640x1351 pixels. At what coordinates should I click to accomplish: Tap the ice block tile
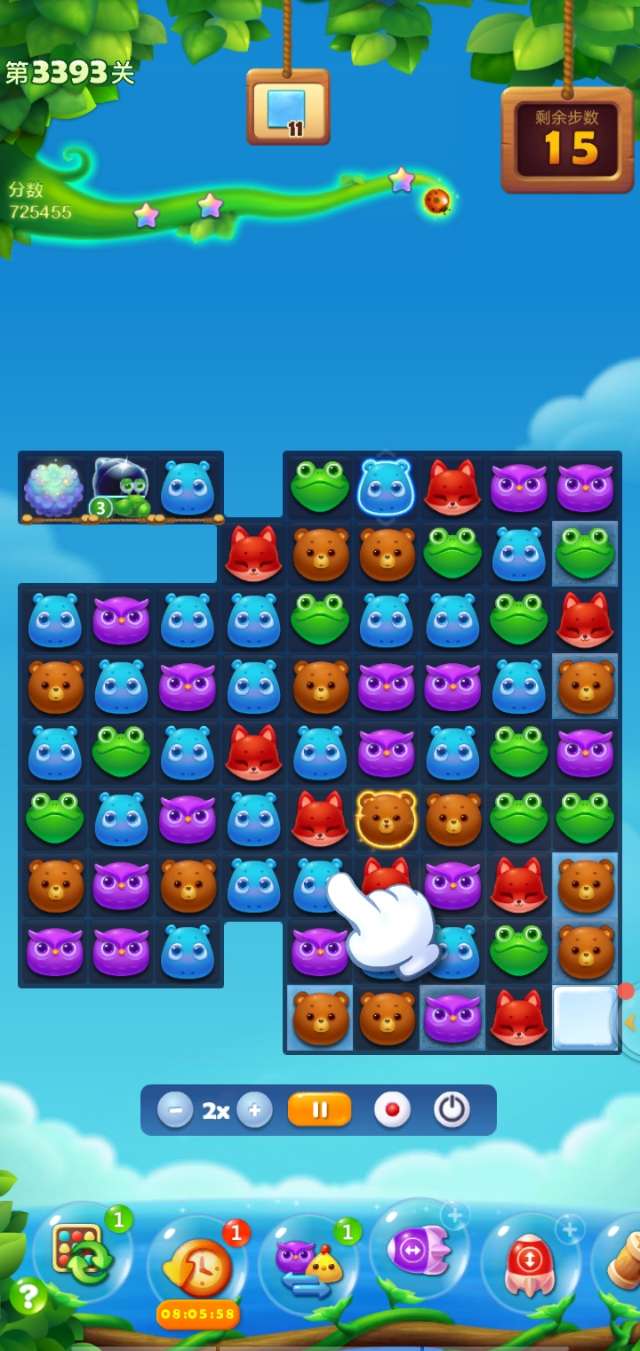(x=585, y=1016)
